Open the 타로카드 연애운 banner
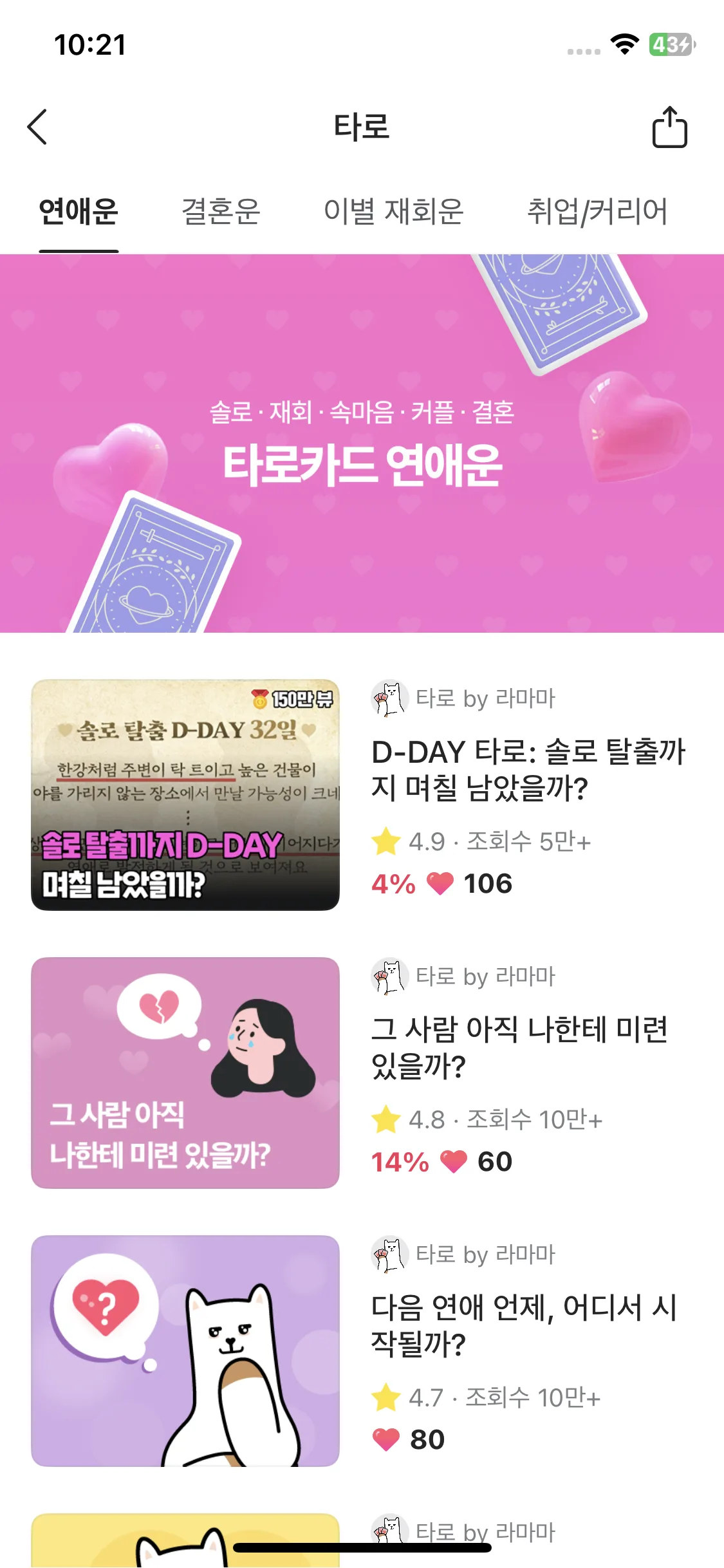Image resolution: width=724 pixels, height=1568 pixels. coord(362,443)
